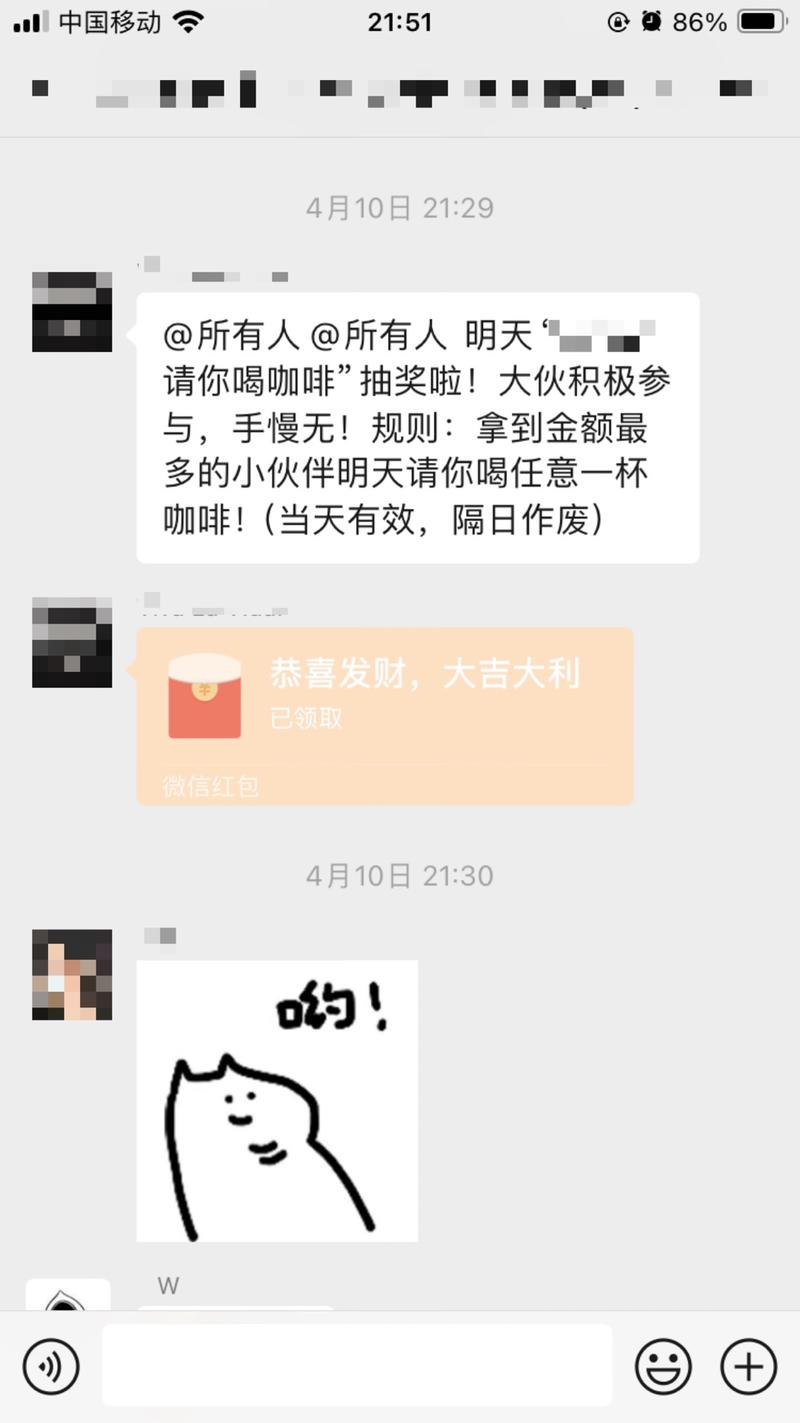Open avatar of user W
800x1423 pixels.
point(68,1296)
